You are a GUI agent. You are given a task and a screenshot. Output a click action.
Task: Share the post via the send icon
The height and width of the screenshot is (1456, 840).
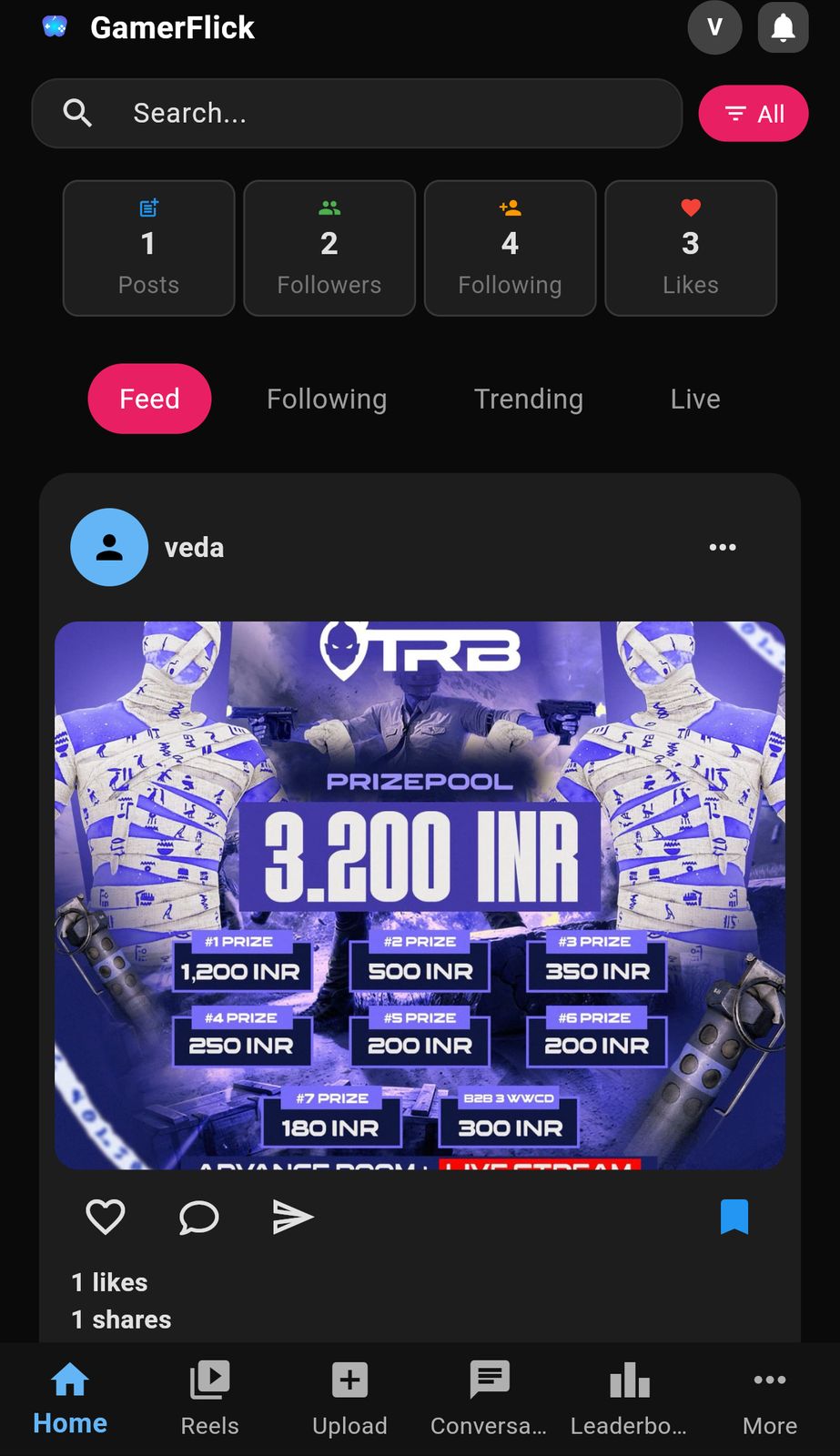(293, 1217)
